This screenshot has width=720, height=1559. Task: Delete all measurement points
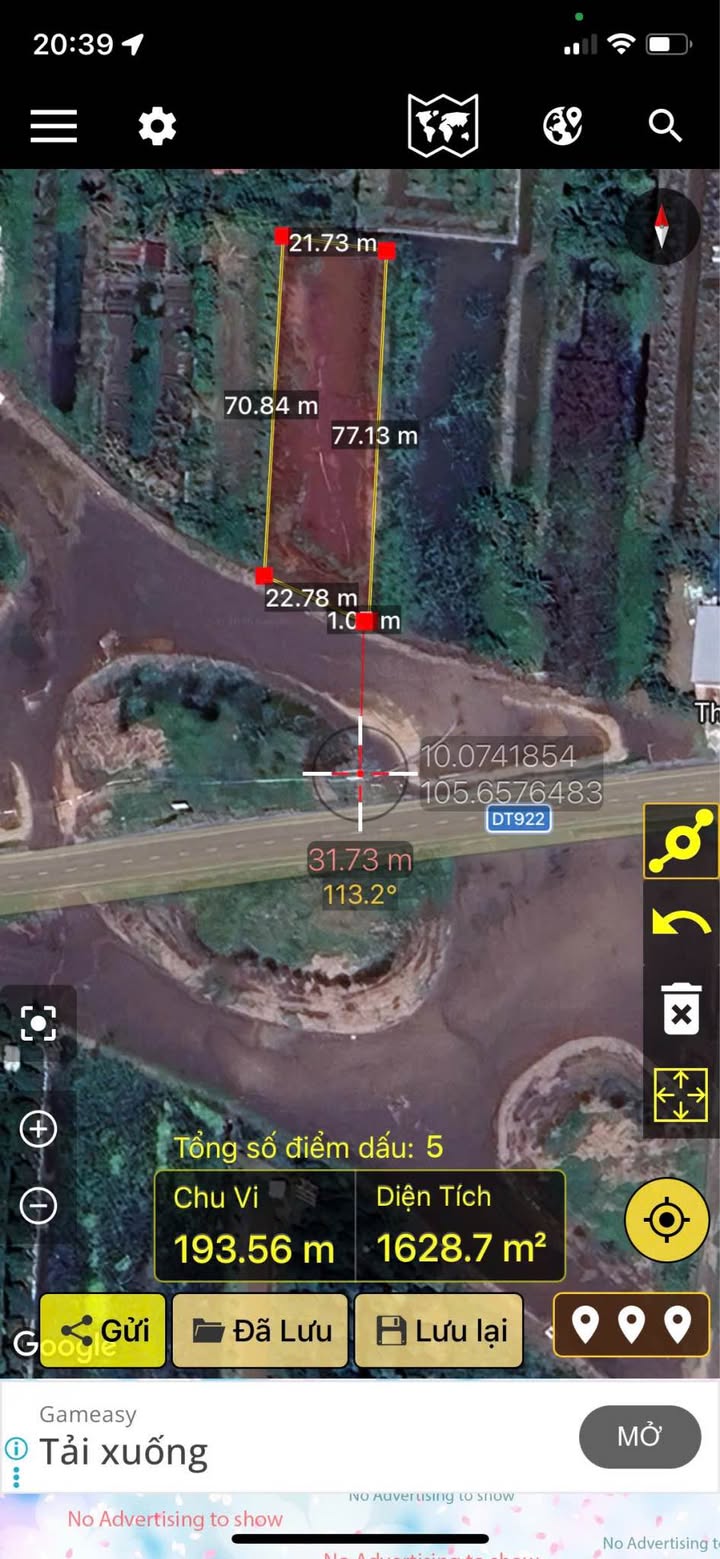[681, 1010]
